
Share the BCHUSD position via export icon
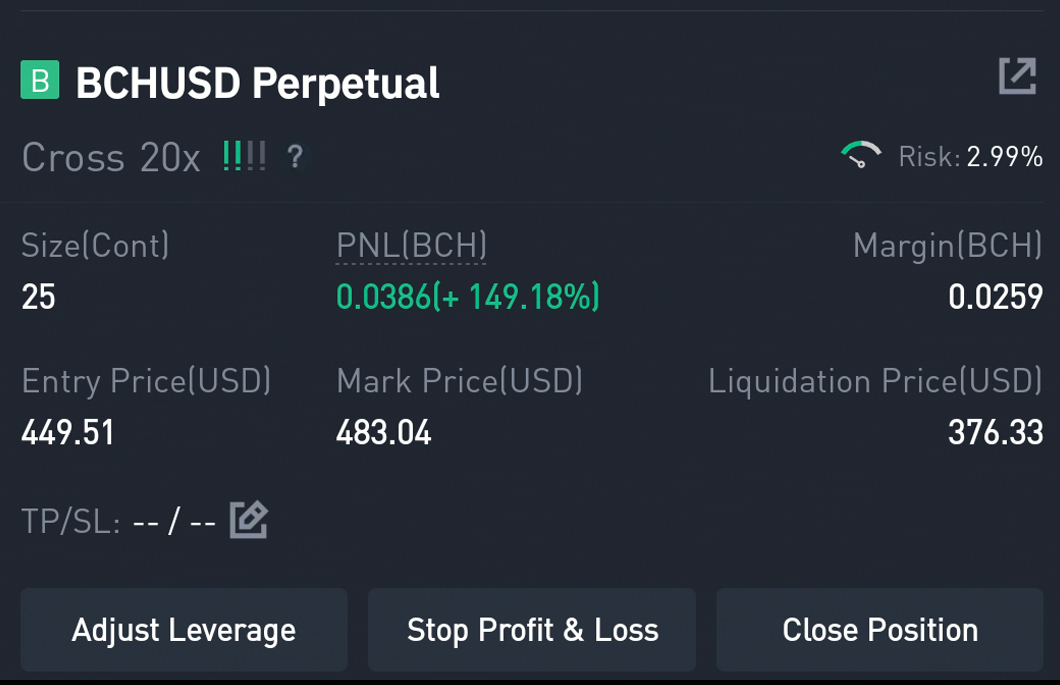pos(1017,76)
